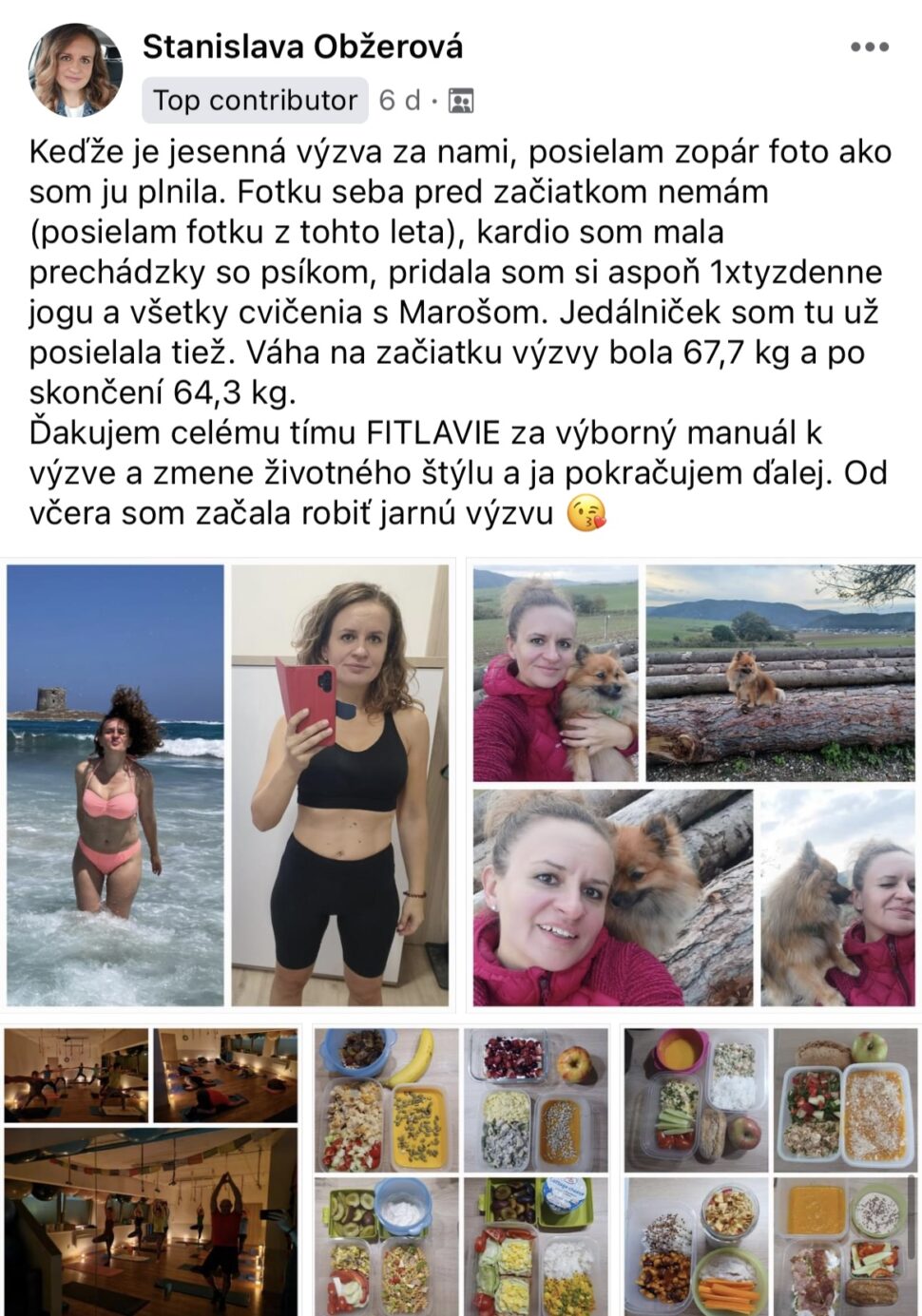
Task: Open the food boxes photo with the banana
Action: click(x=461, y=1171)
